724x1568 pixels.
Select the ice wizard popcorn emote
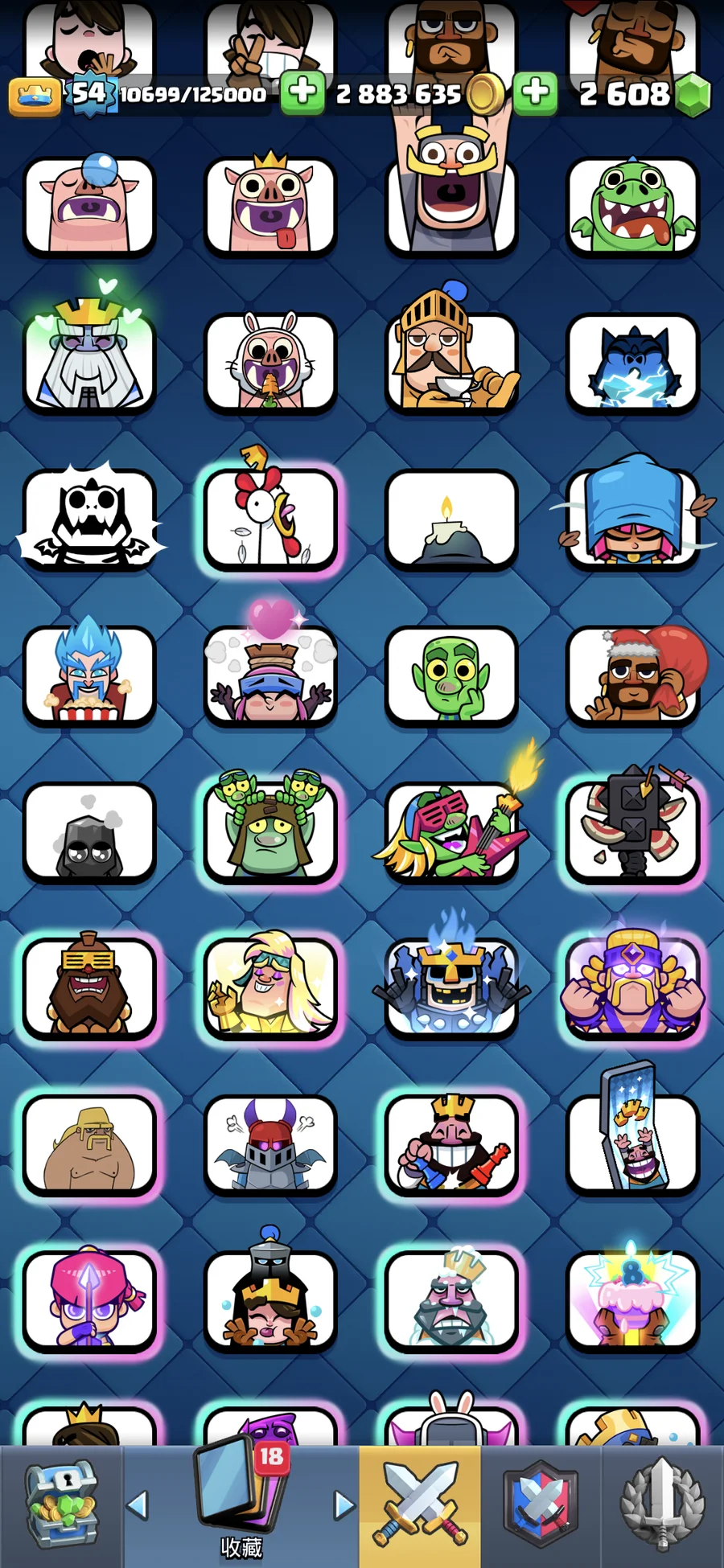point(88,675)
